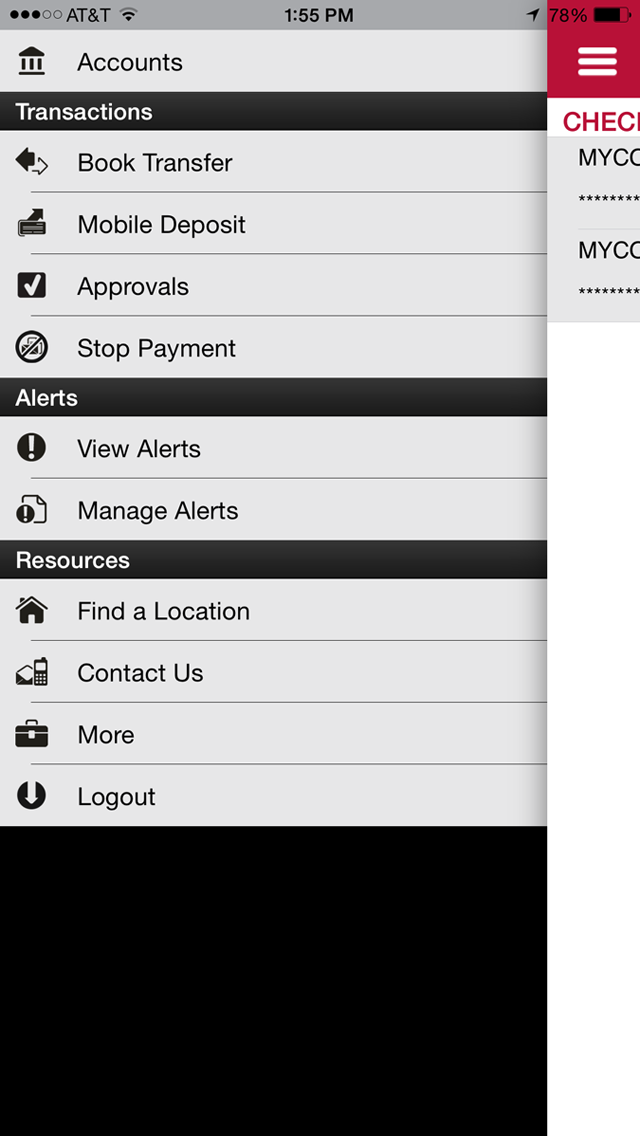
Task: Close the drawer with the hamburger button
Action: click(x=598, y=62)
